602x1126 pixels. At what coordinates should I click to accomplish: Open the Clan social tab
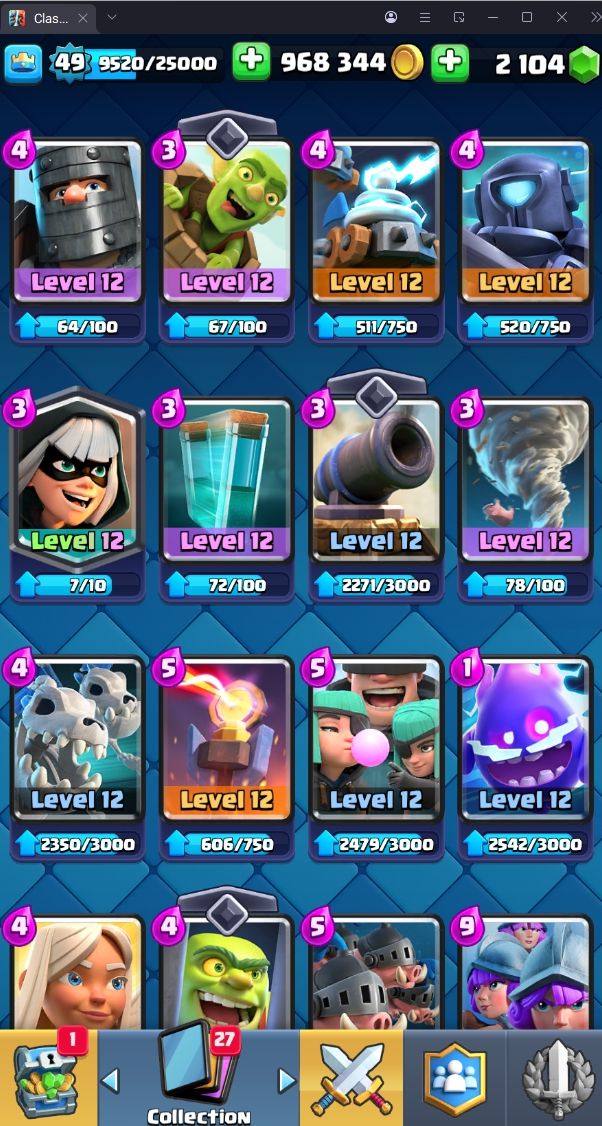tap(454, 1078)
